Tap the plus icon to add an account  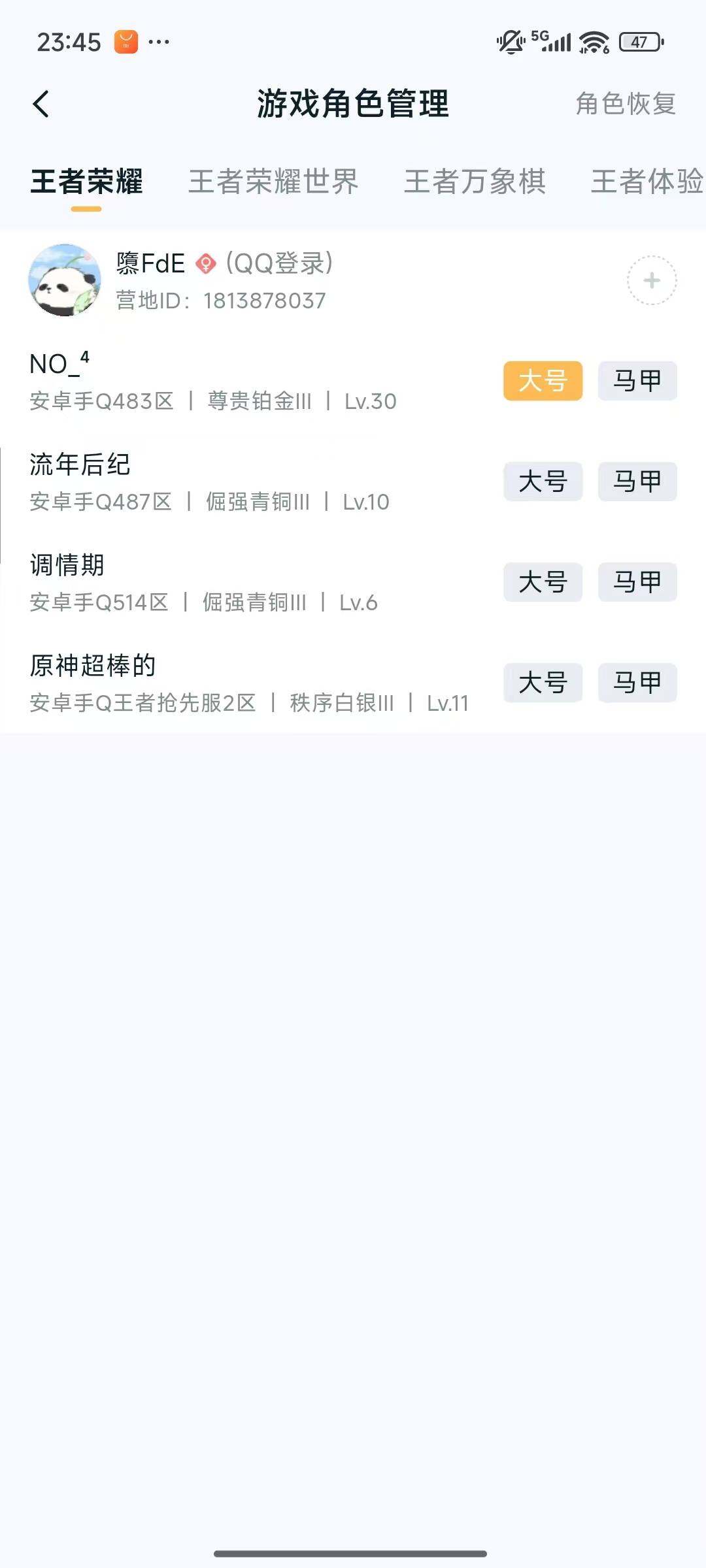pos(650,280)
